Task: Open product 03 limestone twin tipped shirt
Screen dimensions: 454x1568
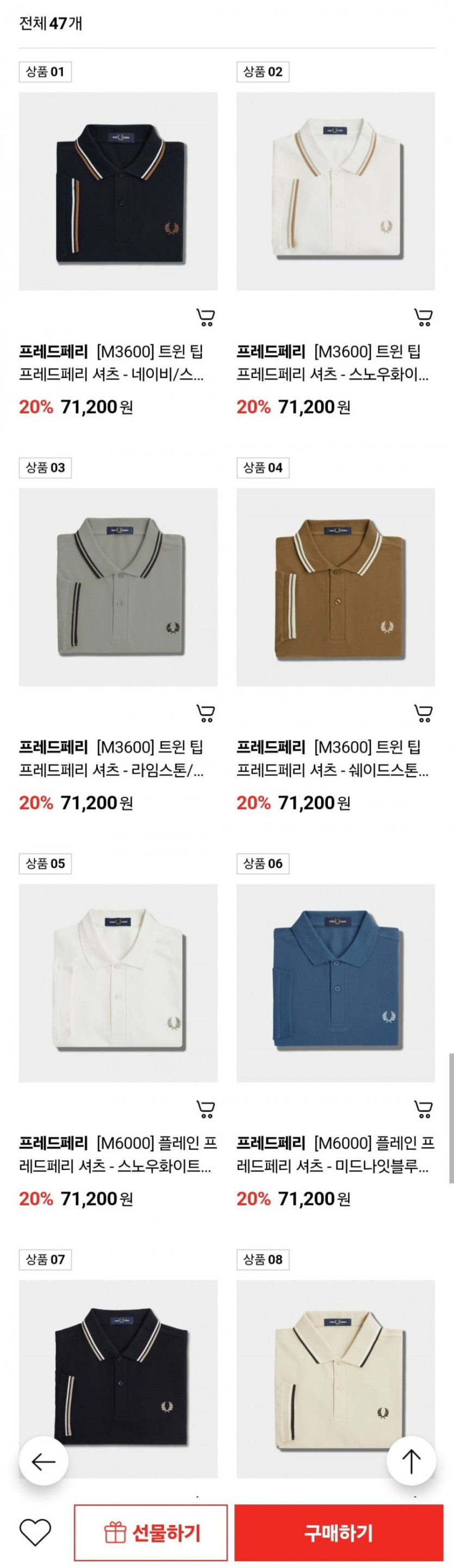Action: 118,587
